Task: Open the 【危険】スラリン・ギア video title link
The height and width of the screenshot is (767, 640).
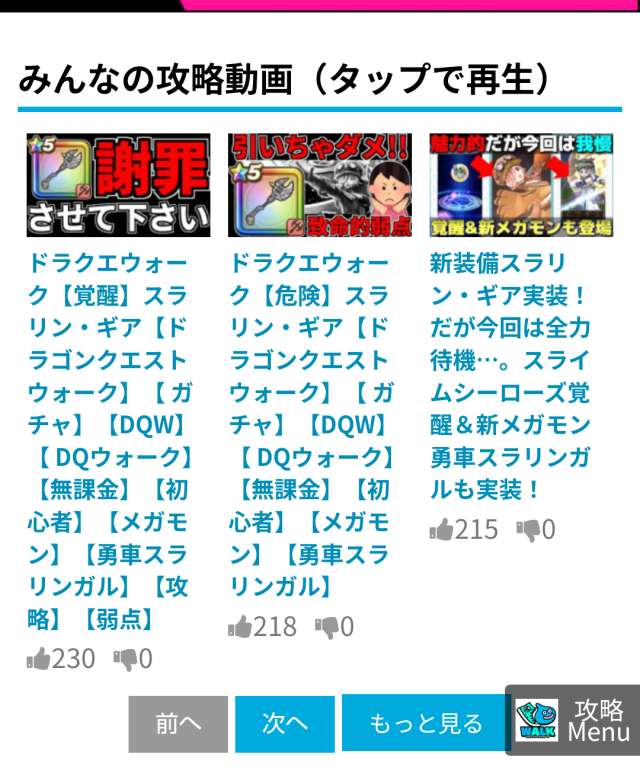Action: (312, 425)
